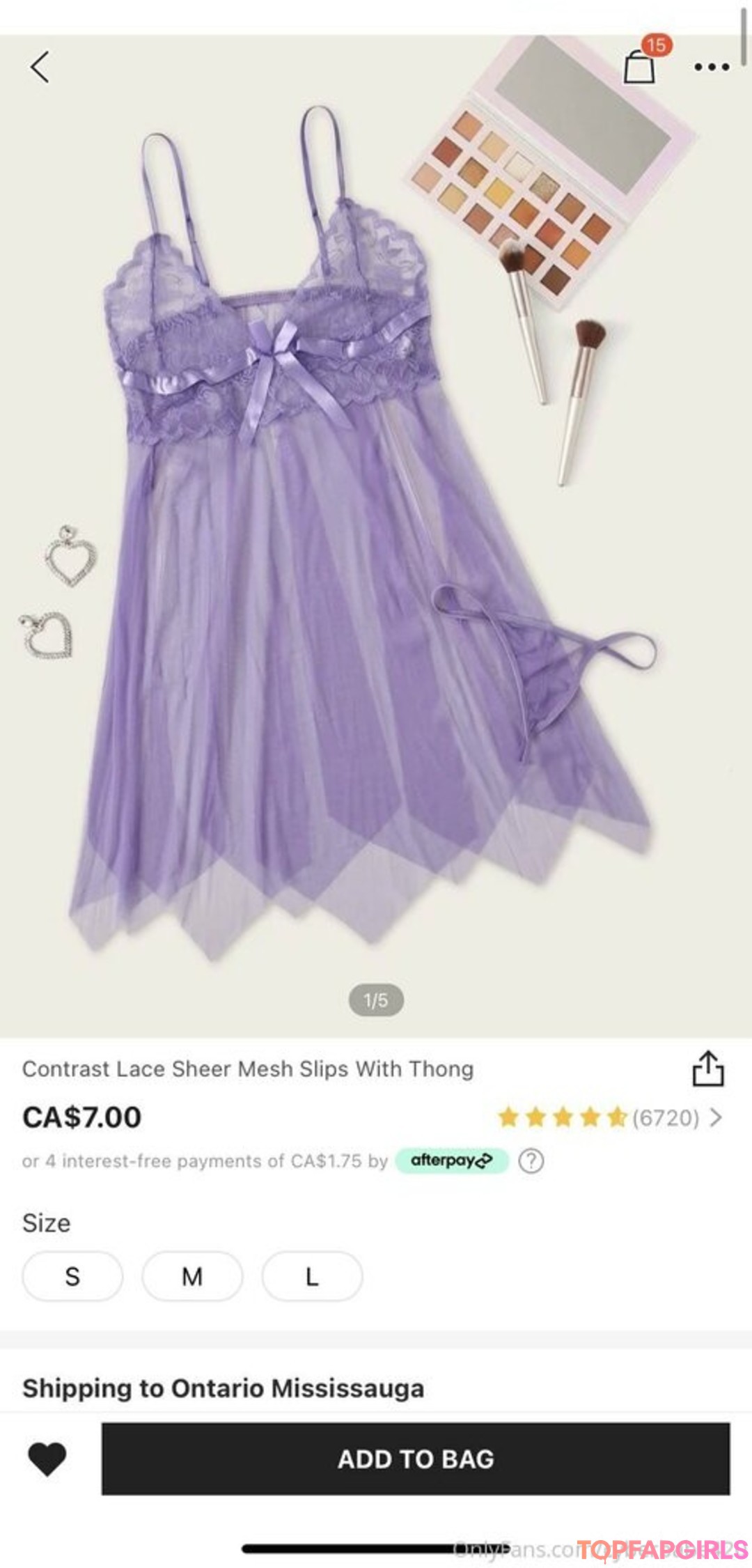Save item to wishlist with heart
Screen dimensions: 752x1568
pos(47,1459)
